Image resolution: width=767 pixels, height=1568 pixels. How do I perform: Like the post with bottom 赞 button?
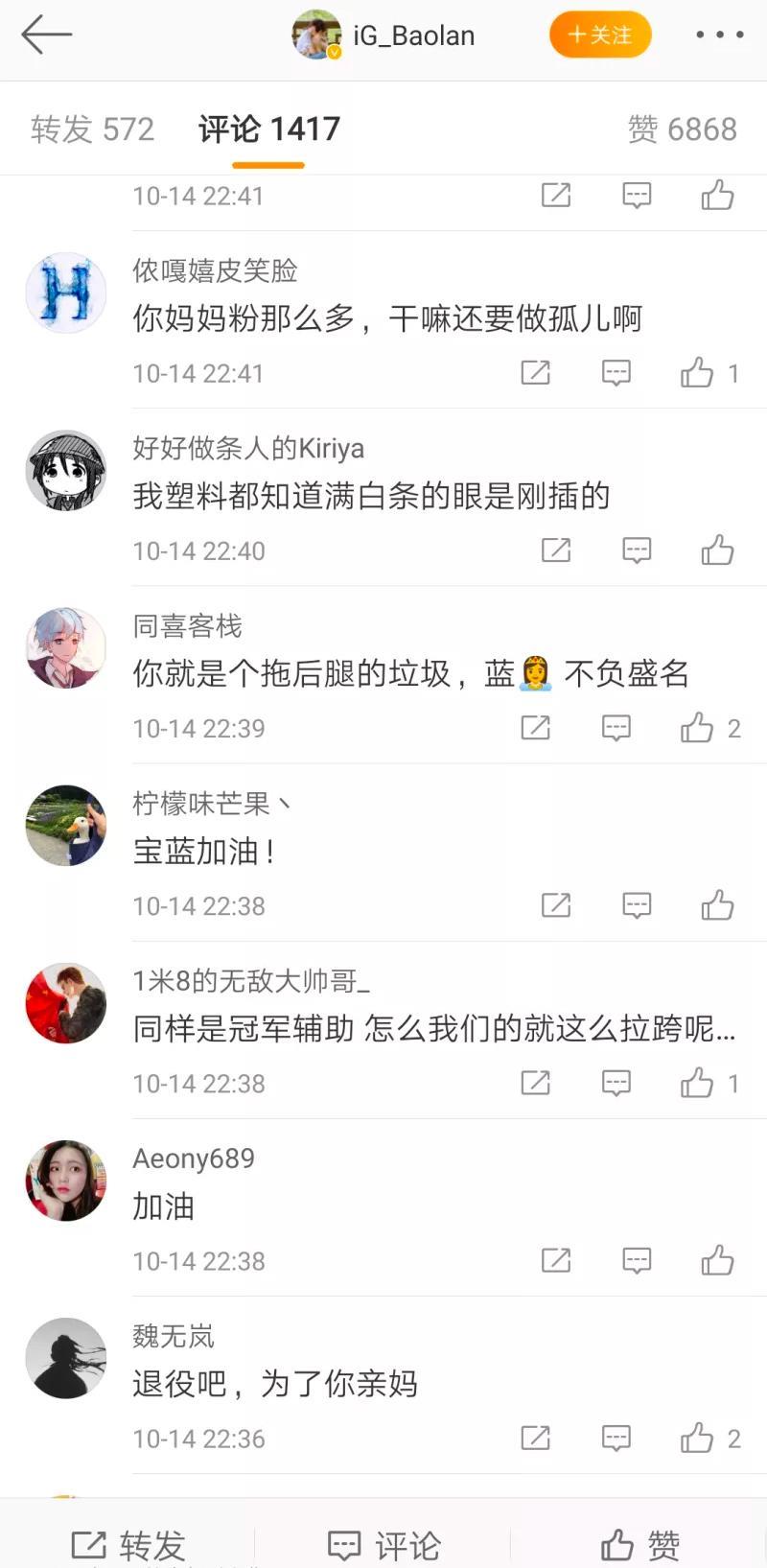pyautogui.click(x=639, y=1544)
